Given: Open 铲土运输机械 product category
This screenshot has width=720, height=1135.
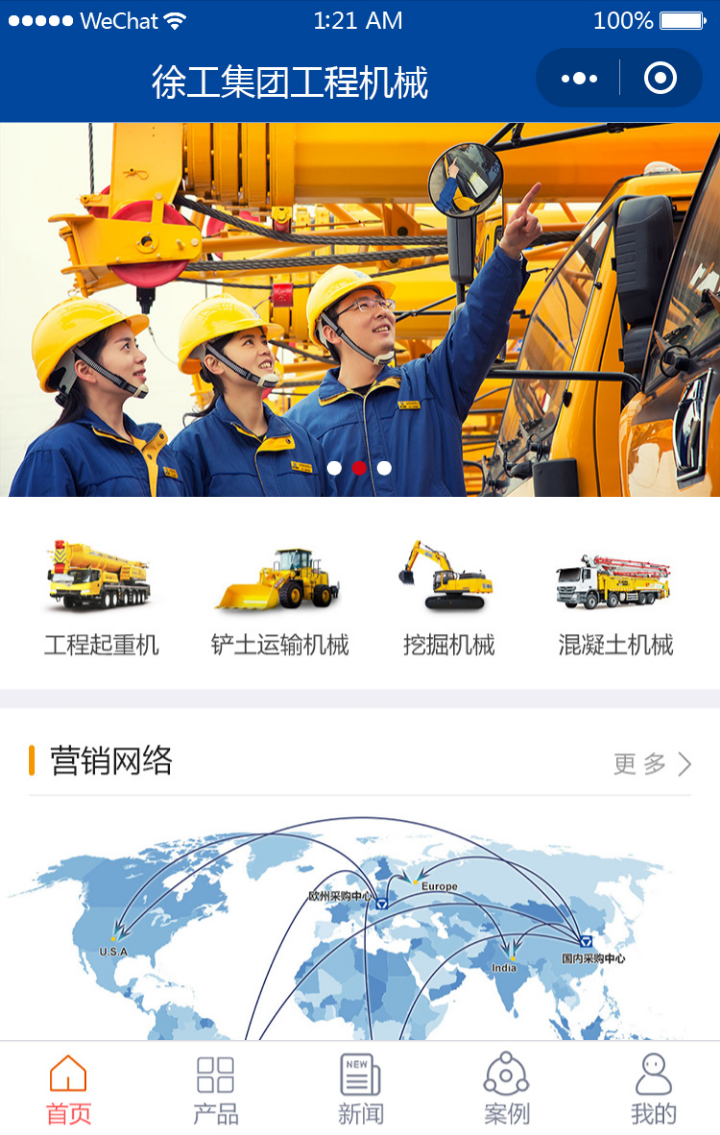Looking at the screenshot, I should 279,598.
